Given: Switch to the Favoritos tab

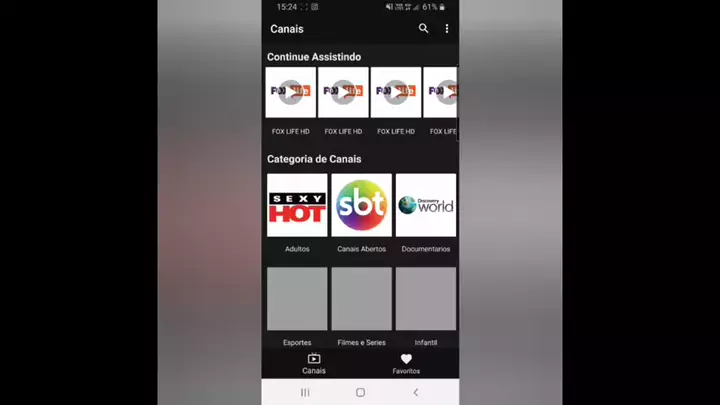Looking at the screenshot, I should 406,364.
